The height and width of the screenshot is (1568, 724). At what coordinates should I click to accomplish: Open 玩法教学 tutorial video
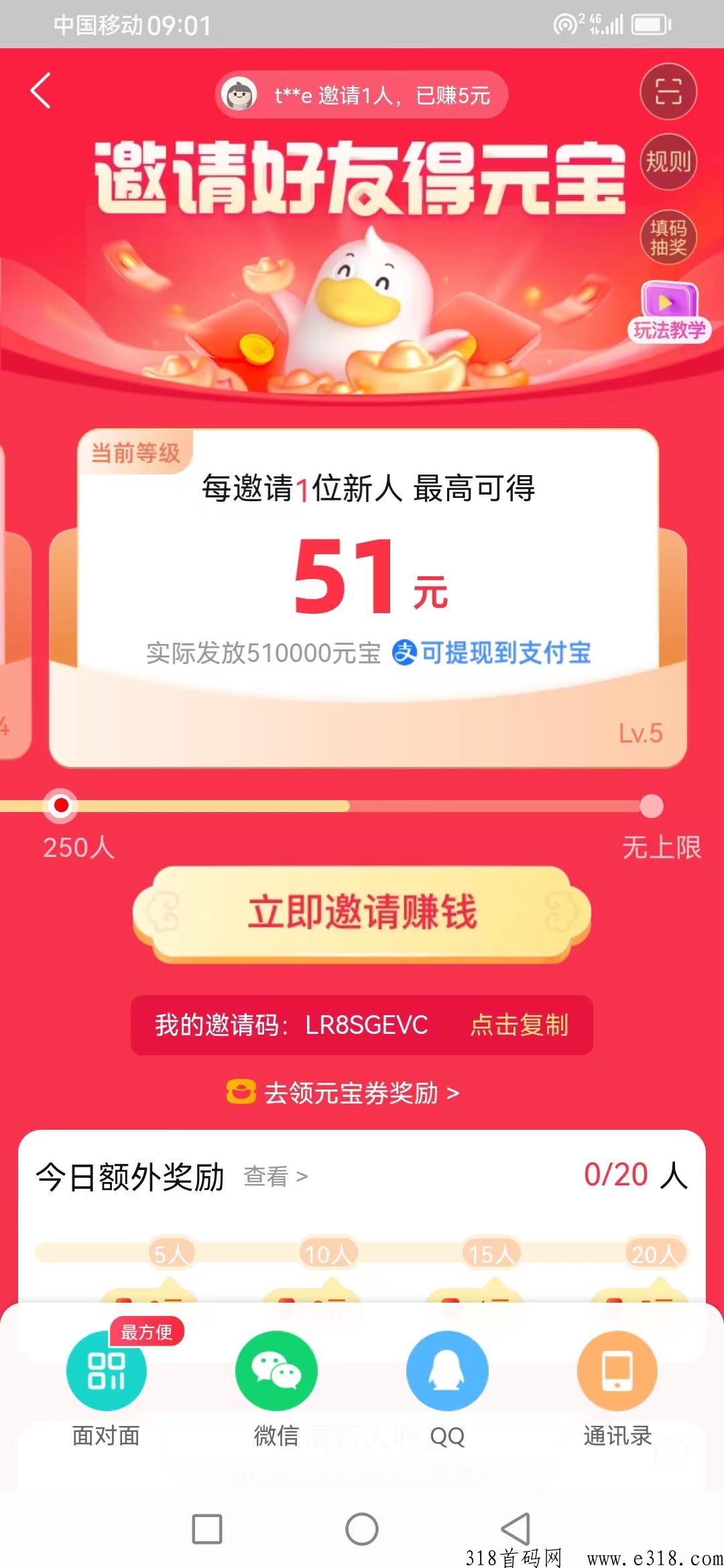point(669,312)
